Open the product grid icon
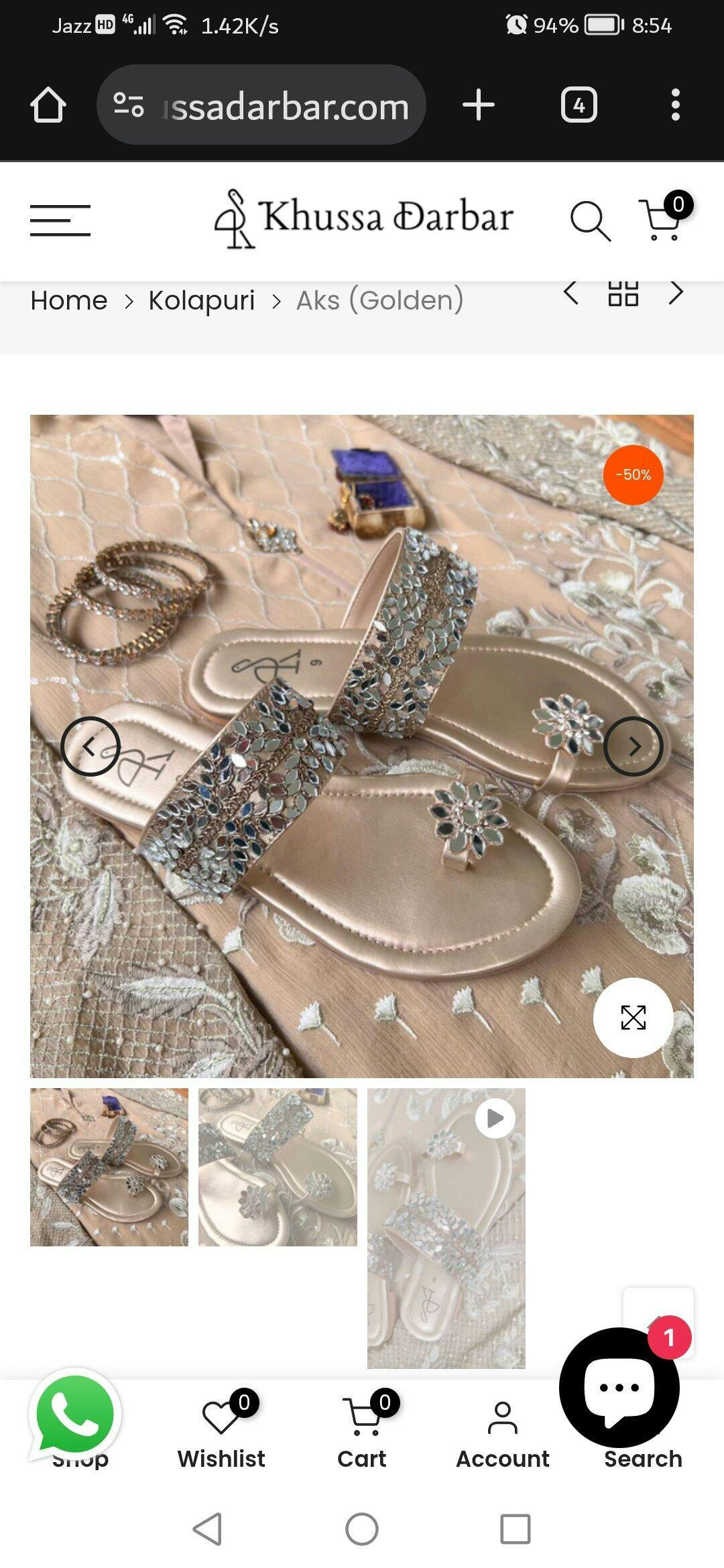This screenshot has height=1568, width=724. (623, 293)
